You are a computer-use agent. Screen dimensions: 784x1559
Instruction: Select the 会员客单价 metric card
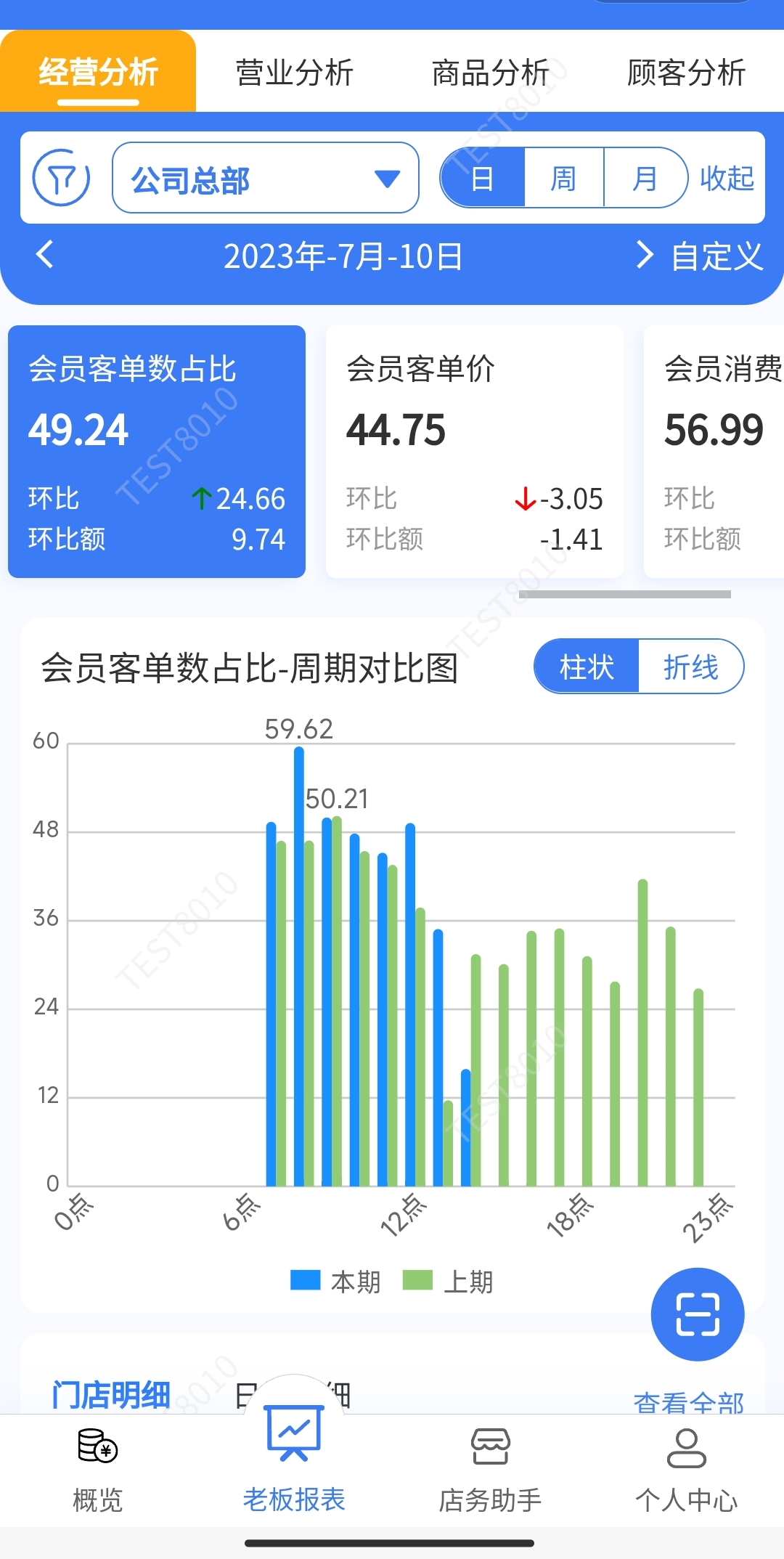point(474,451)
